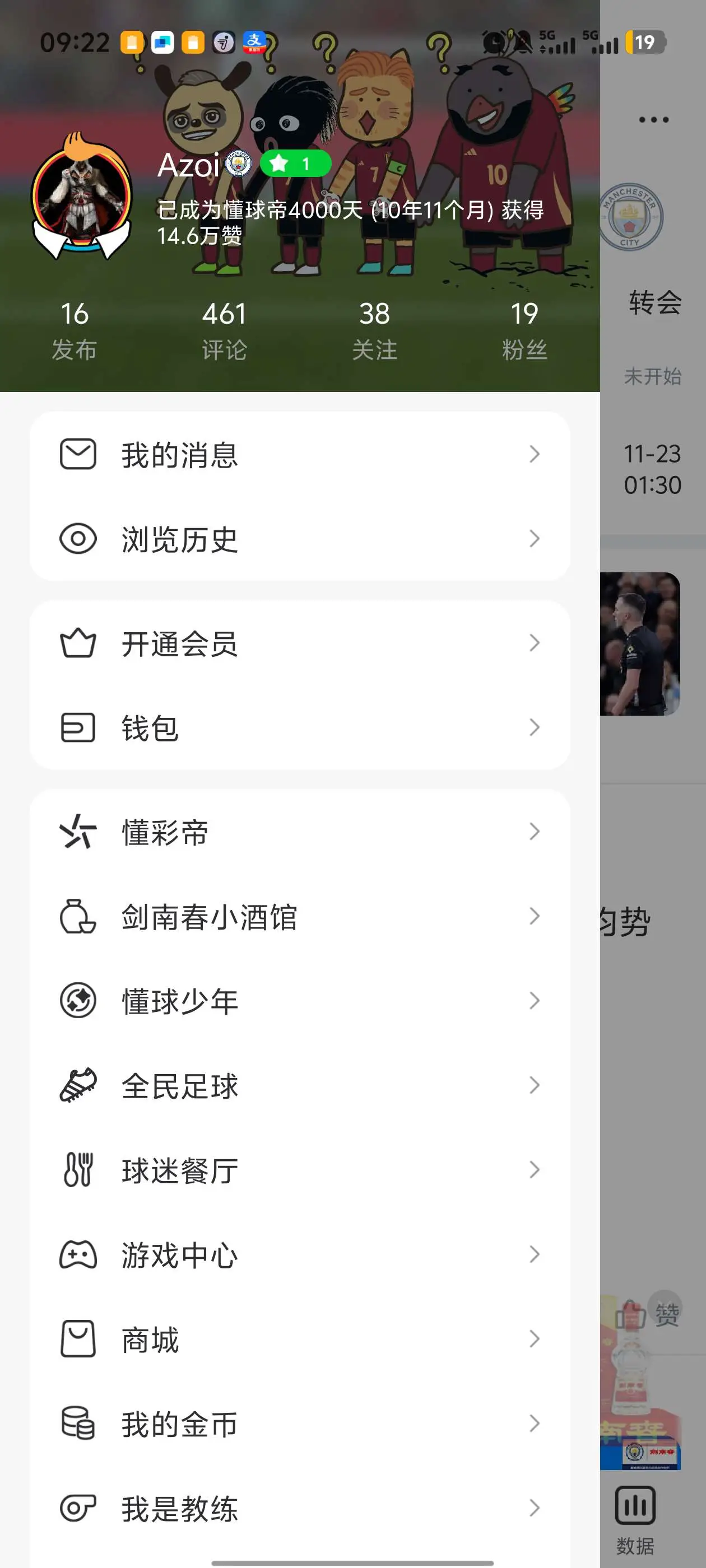
Task: Open 我的消息 messages
Action: (300, 454)
